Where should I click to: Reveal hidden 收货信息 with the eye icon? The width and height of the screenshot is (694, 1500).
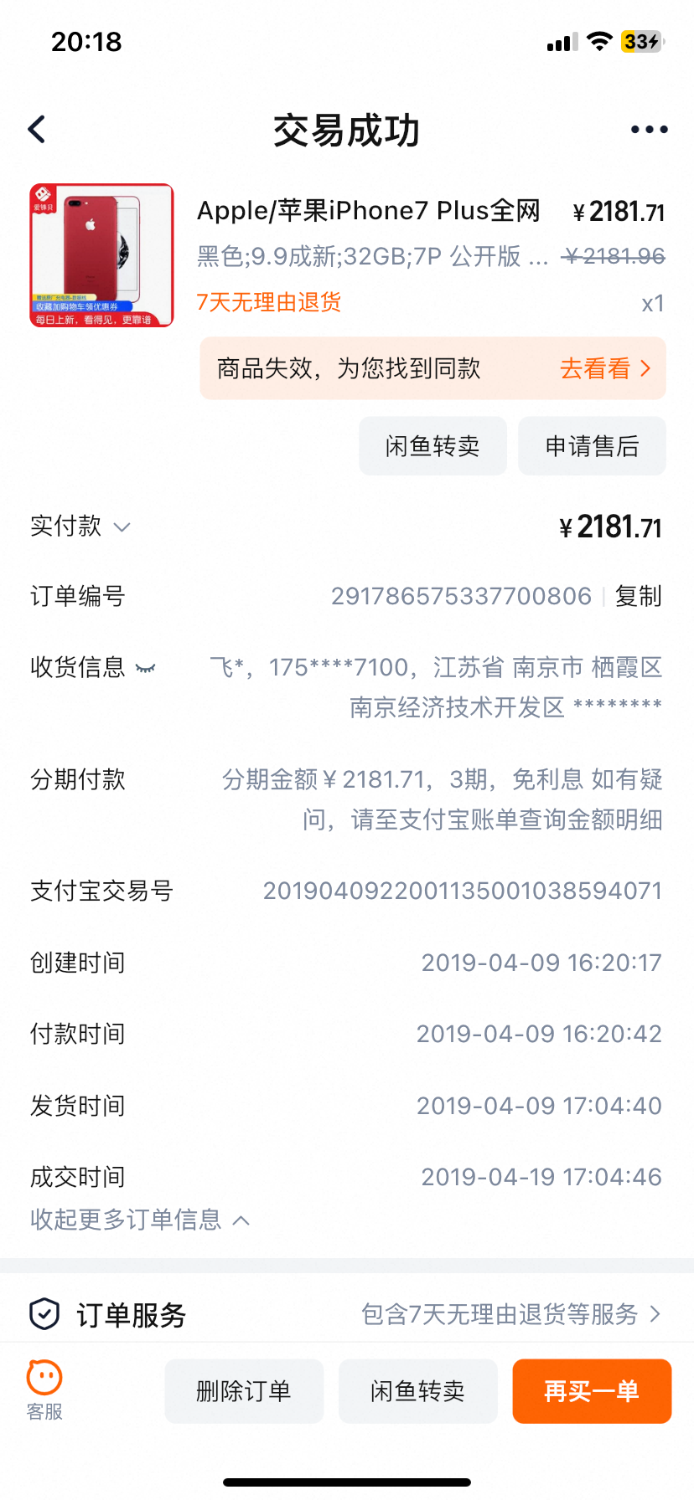pyautogui.click(x=146, y=667)
